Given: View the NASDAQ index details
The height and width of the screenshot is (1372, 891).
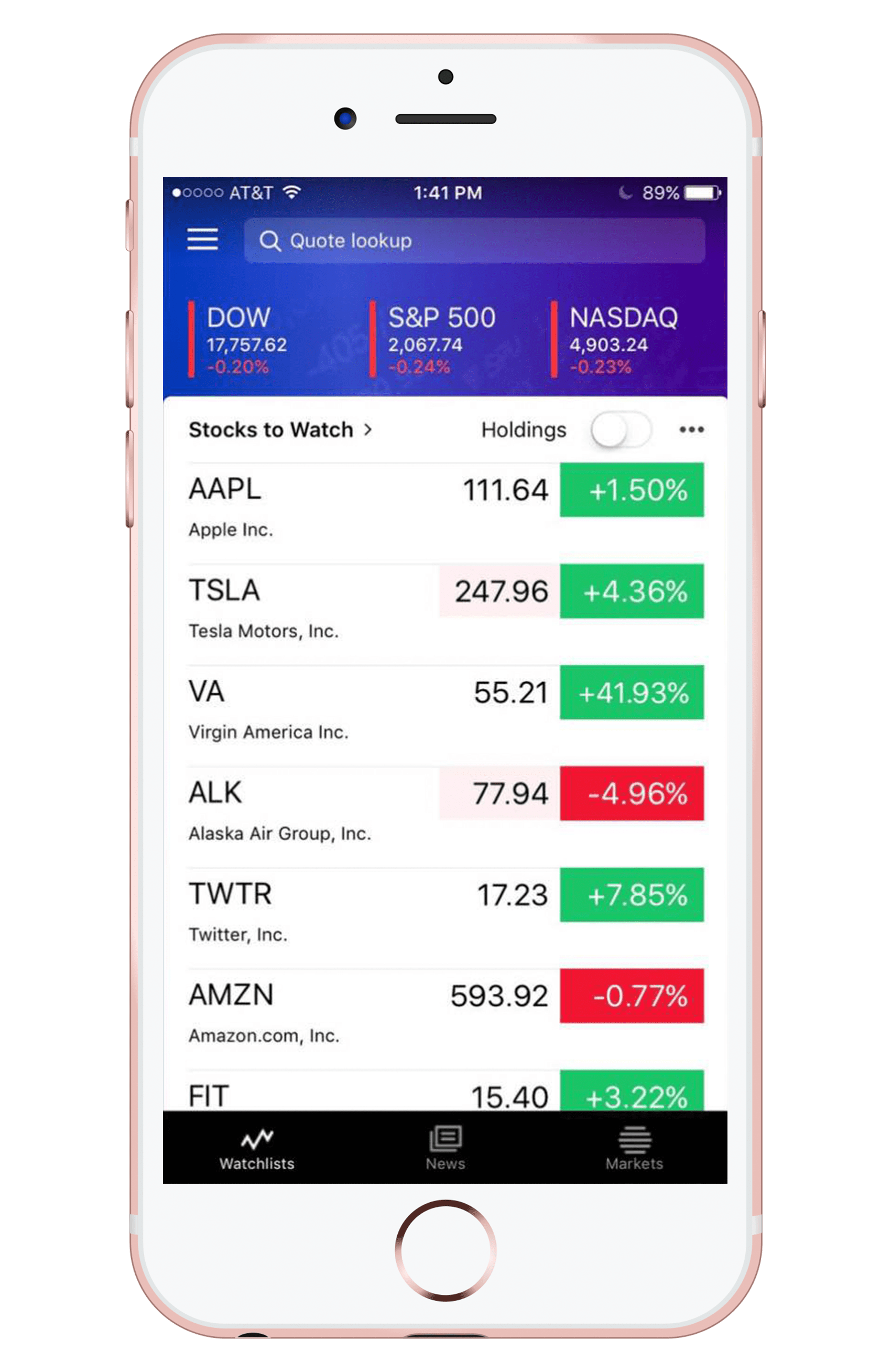Looking at the screenshot, I should click(x=623, y=341).
